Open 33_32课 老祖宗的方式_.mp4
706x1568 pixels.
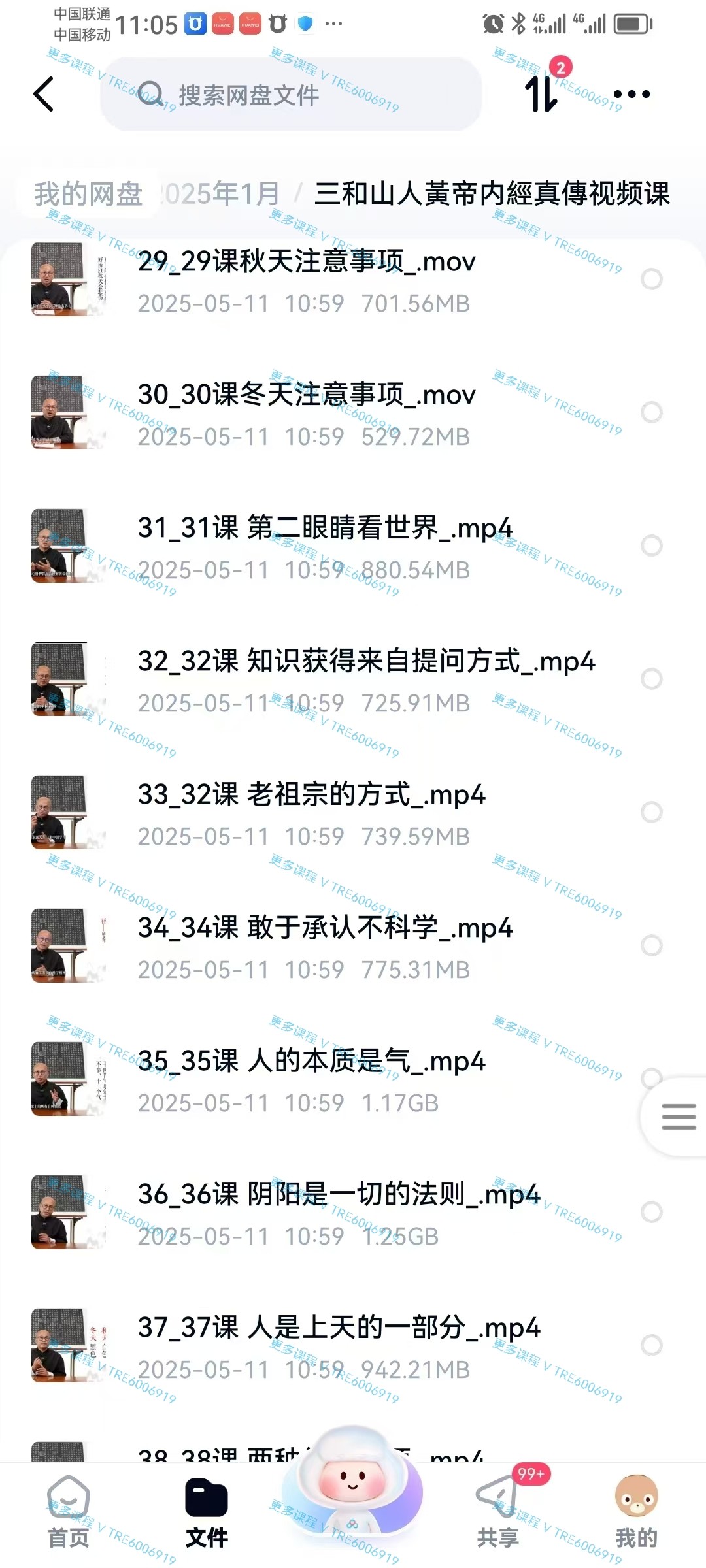pyautogui.click(x=311, y=813)
